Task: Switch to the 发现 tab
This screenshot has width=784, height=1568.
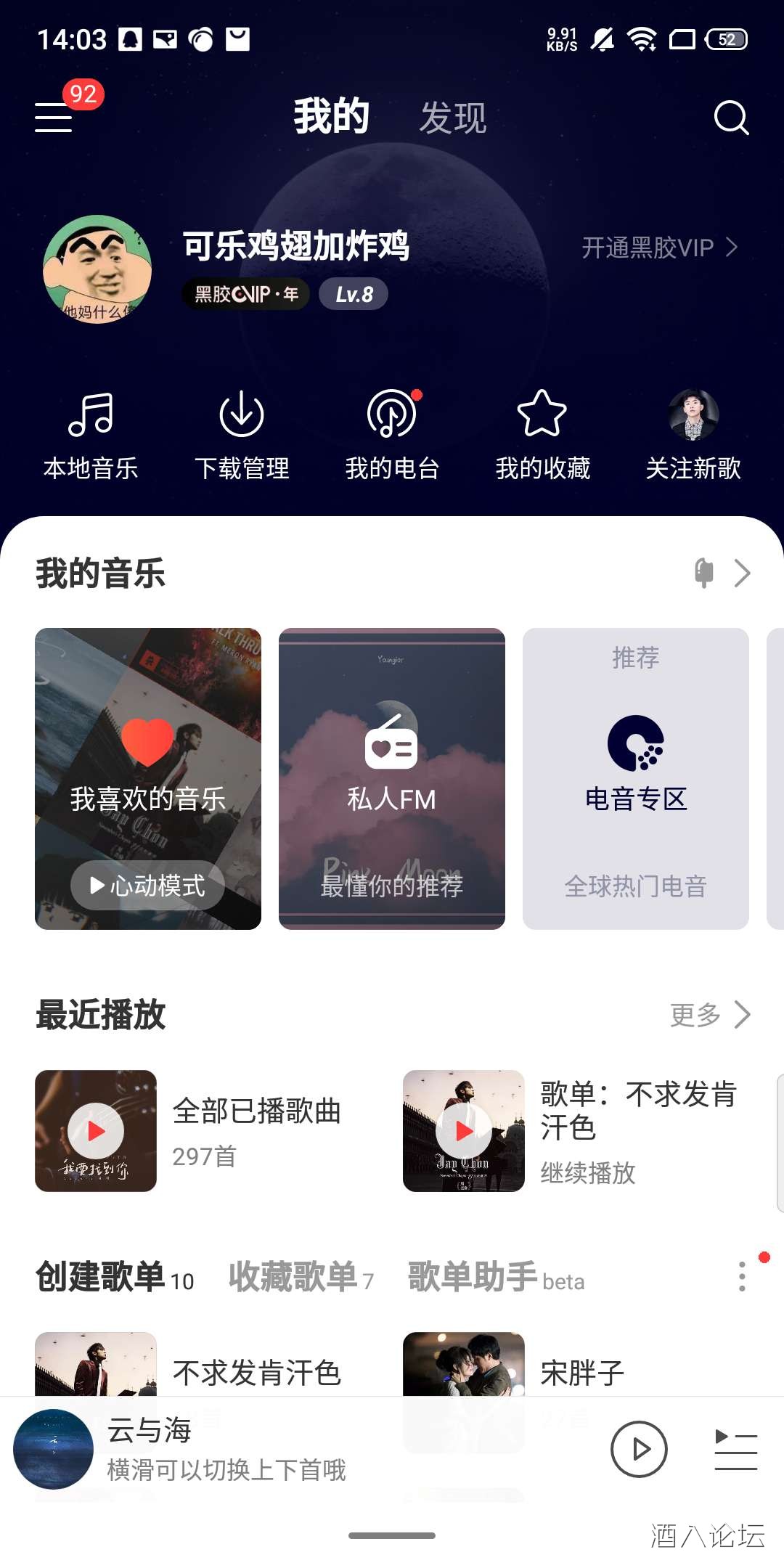Action: coord(453,118)
